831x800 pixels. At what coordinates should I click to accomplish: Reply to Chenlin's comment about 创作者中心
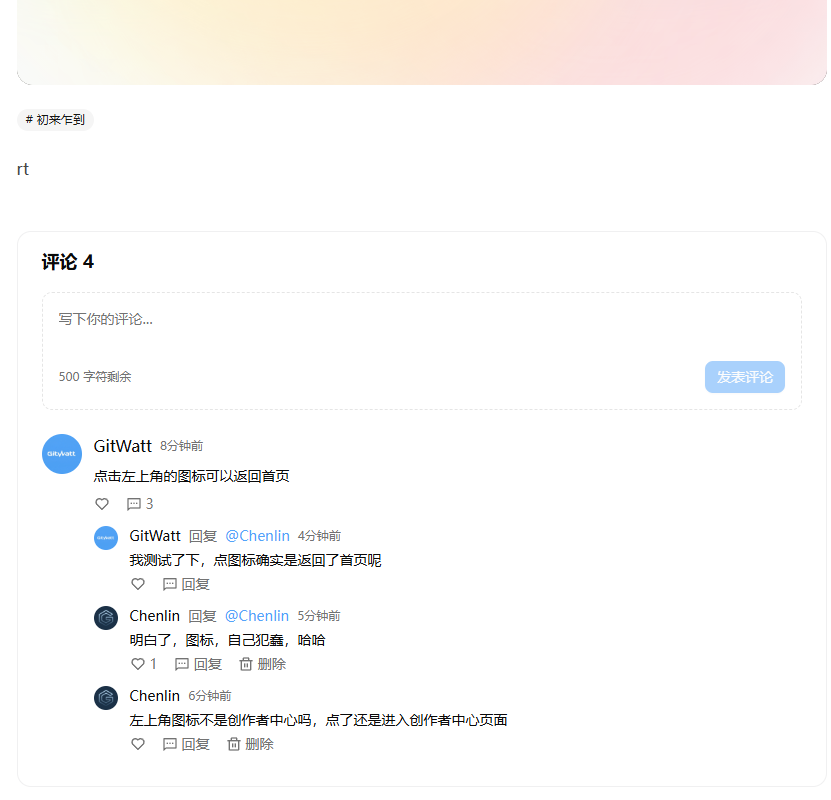point(186,744)
